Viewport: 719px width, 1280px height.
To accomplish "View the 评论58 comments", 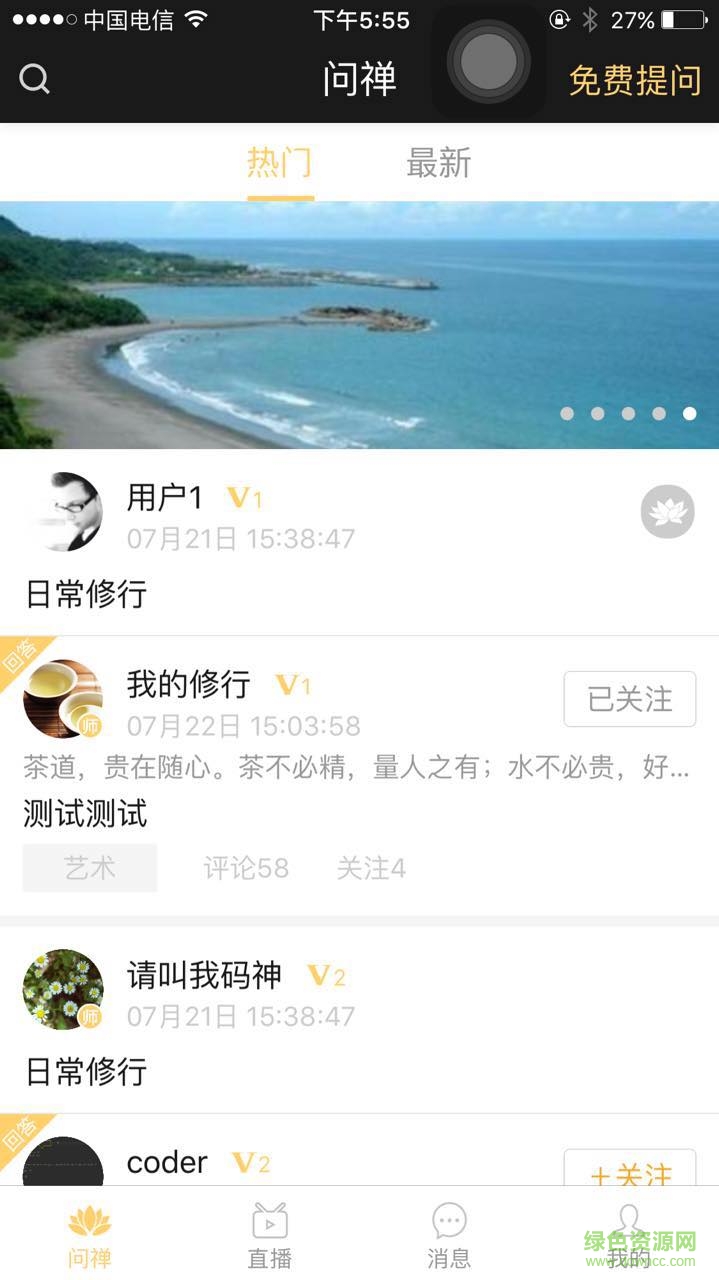I will pyautogui.click(x=246, y=868).
